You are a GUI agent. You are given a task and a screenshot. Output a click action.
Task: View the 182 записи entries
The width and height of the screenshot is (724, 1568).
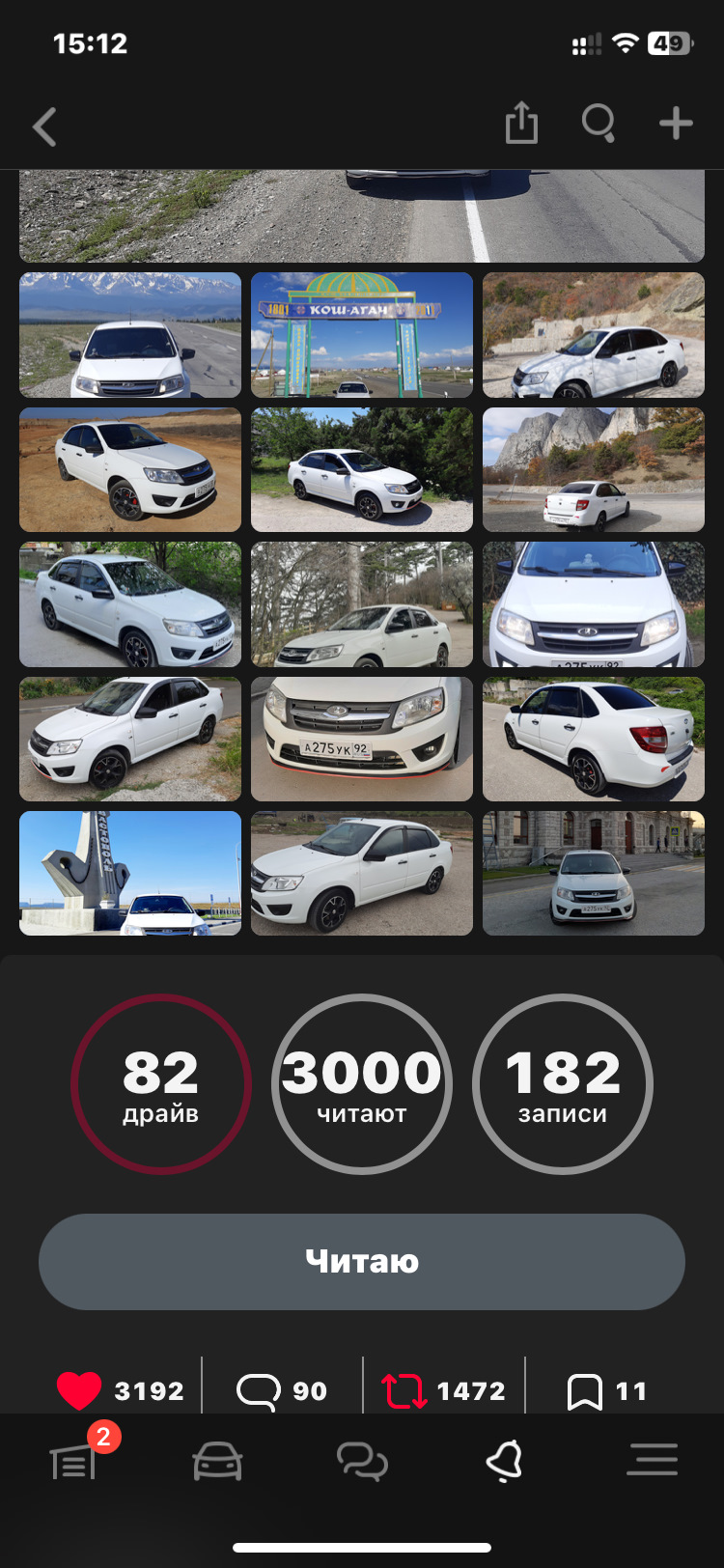[563, 1084]
